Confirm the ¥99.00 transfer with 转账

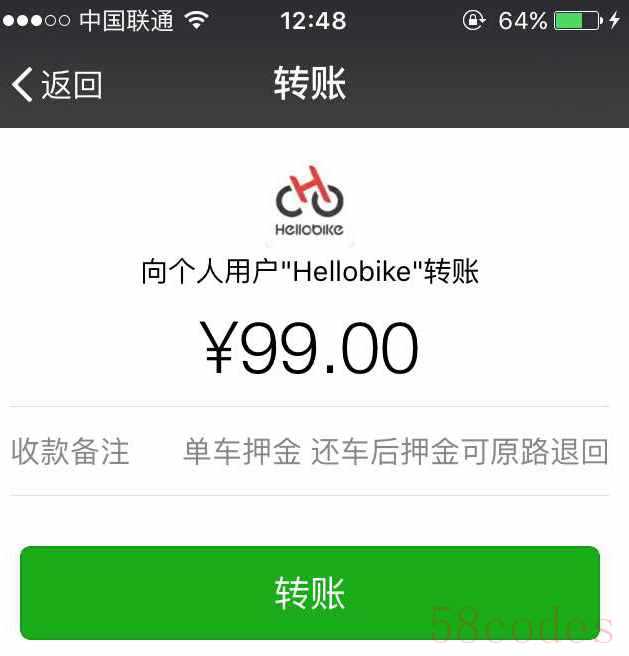coord(310,593)
